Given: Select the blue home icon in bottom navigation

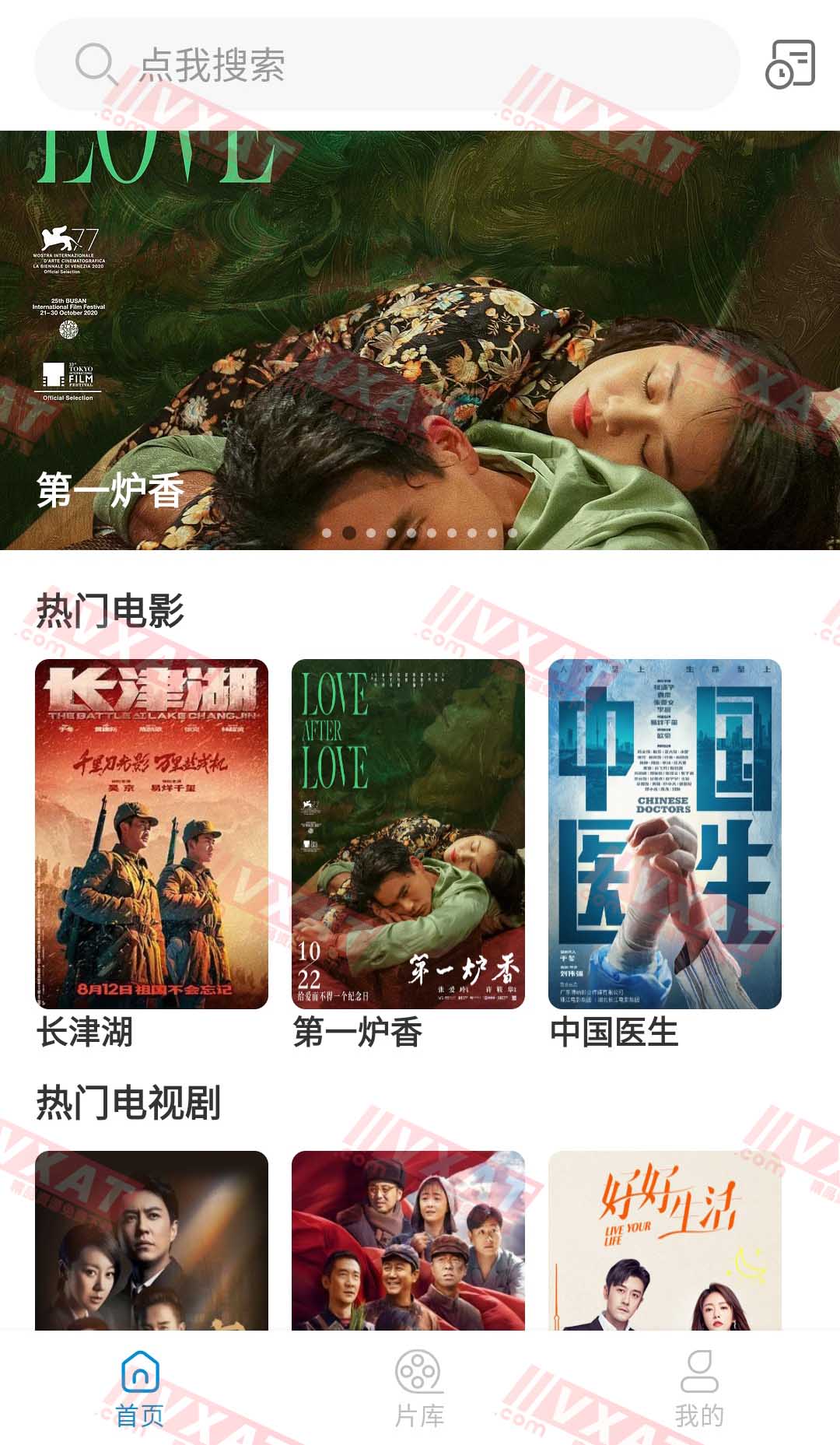Looking at the screenshot, I should [140, 1370].
